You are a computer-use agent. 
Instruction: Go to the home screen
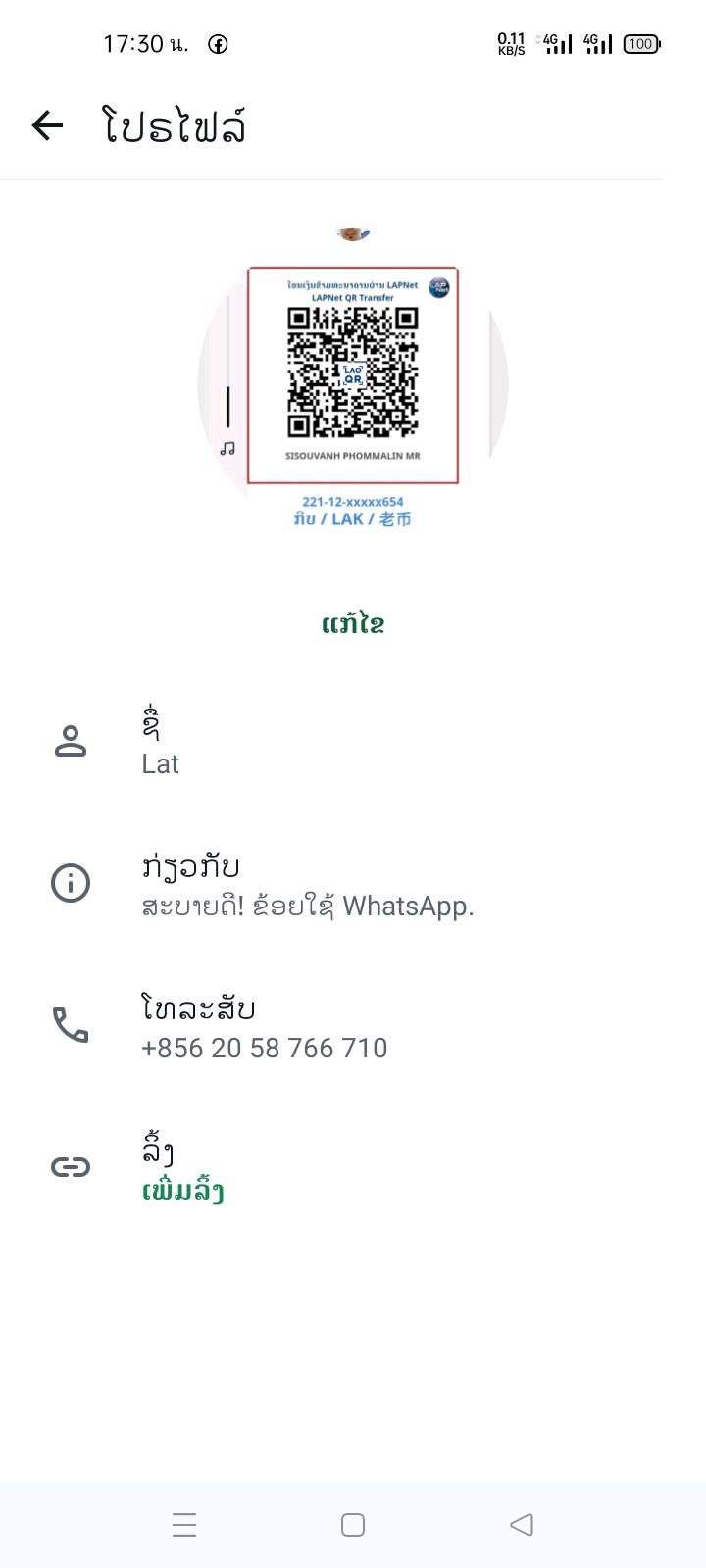[353, 1524]
